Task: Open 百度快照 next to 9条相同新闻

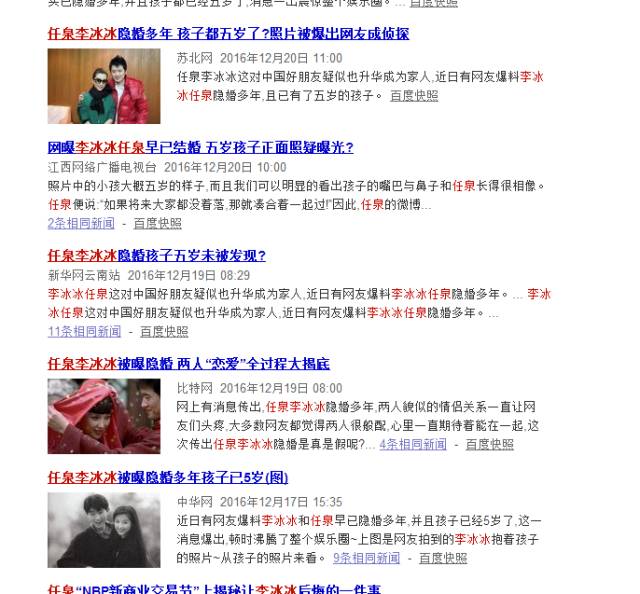Action: pos(443,558)
